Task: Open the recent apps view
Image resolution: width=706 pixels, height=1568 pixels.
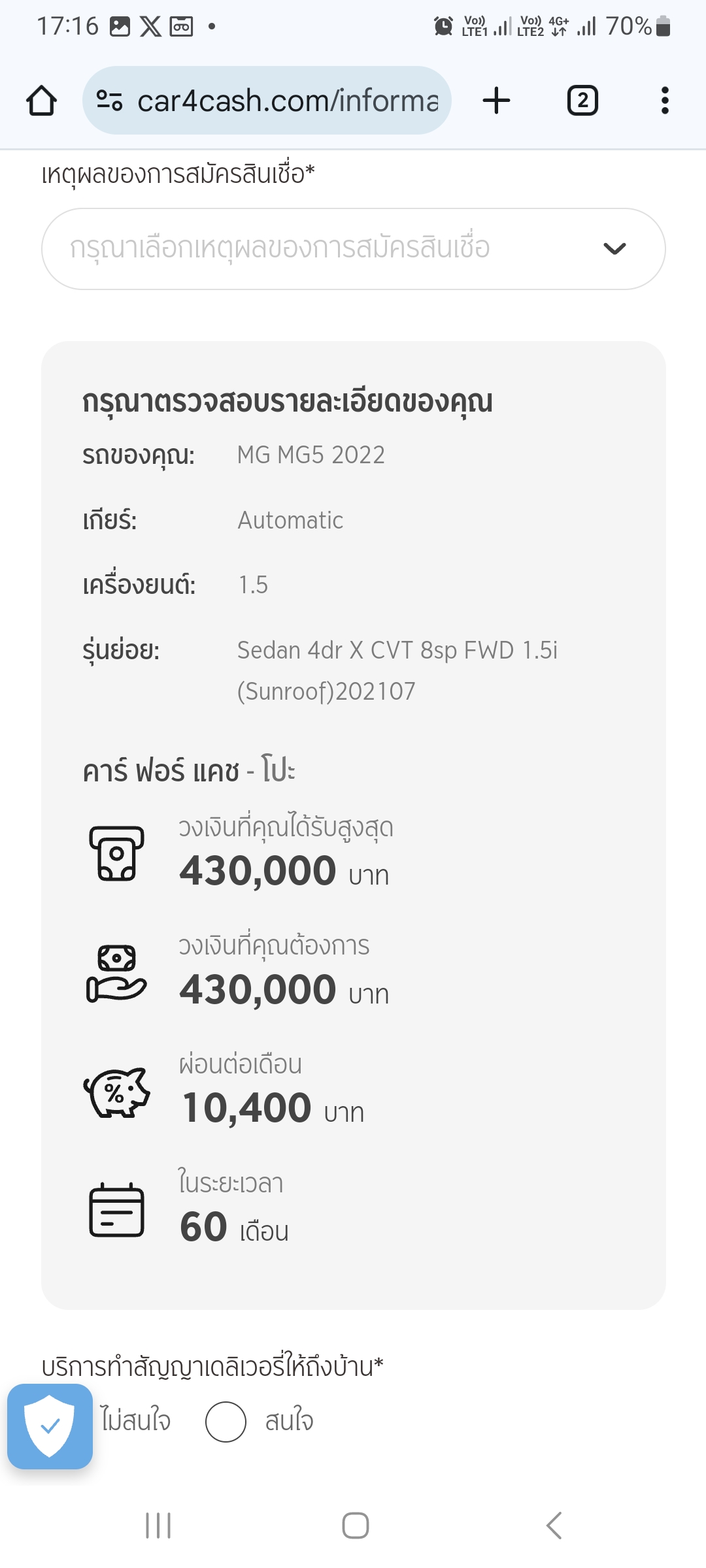Action: click(158, 1526)
